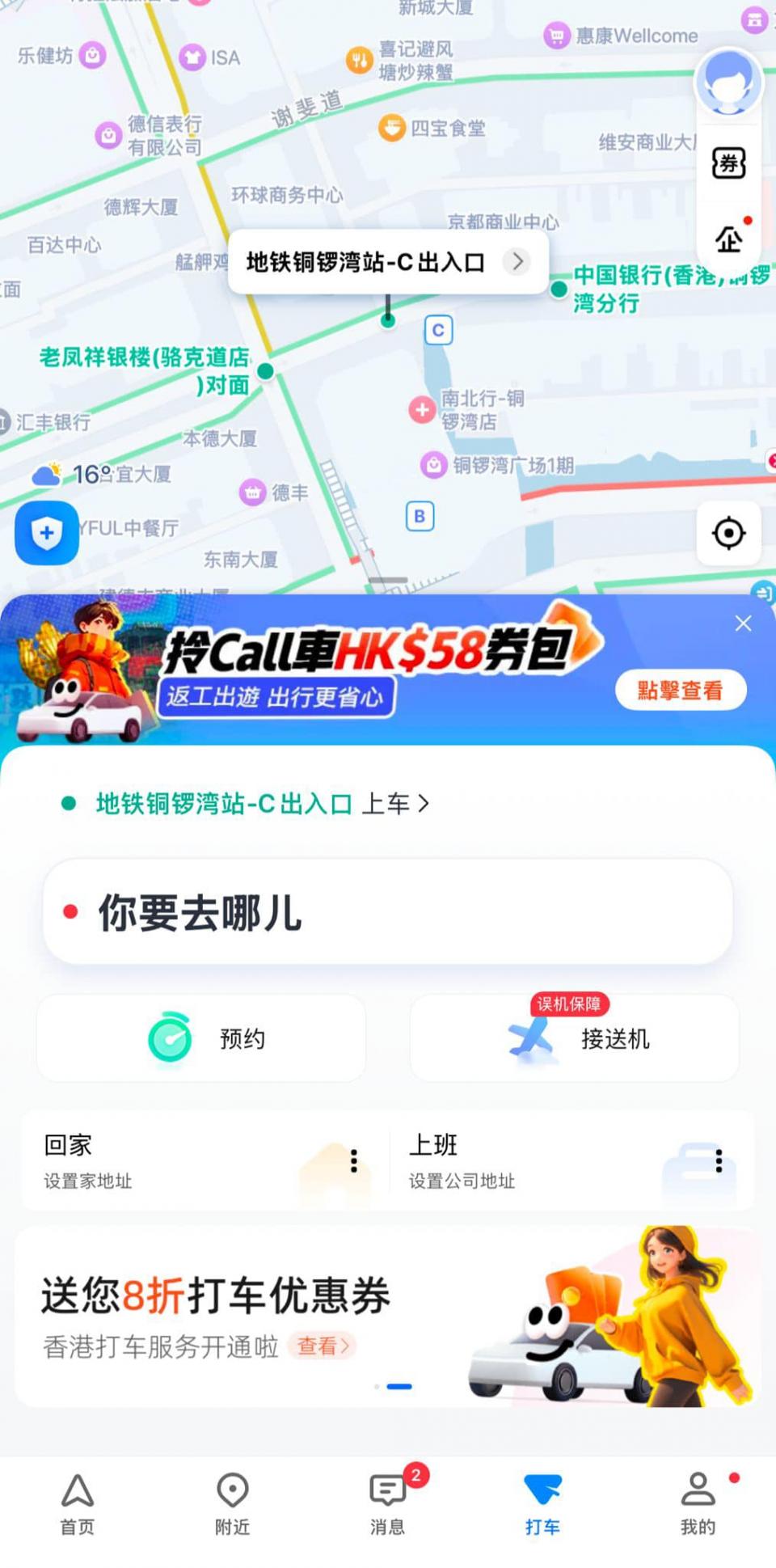Tap 查看 on the 8折 coupon card
The image size is (776, 1568).
[322, 1346]
